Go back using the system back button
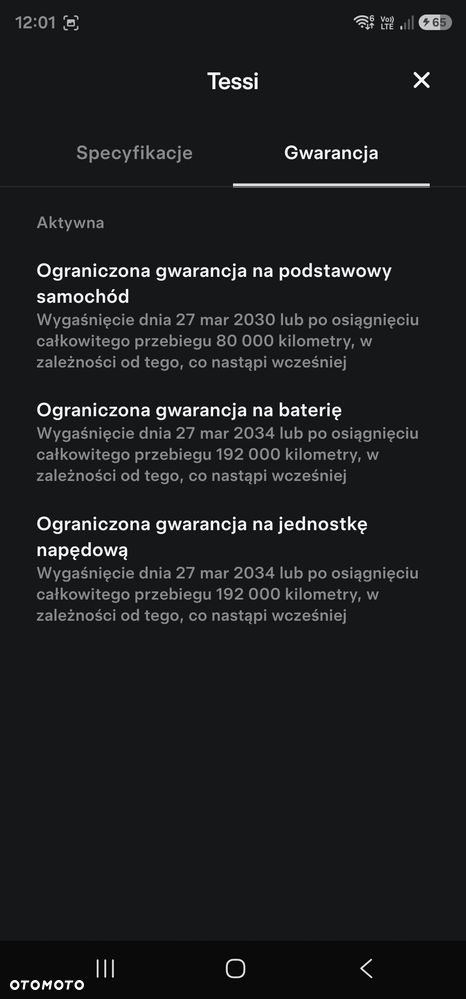 [x=366, y=968]
